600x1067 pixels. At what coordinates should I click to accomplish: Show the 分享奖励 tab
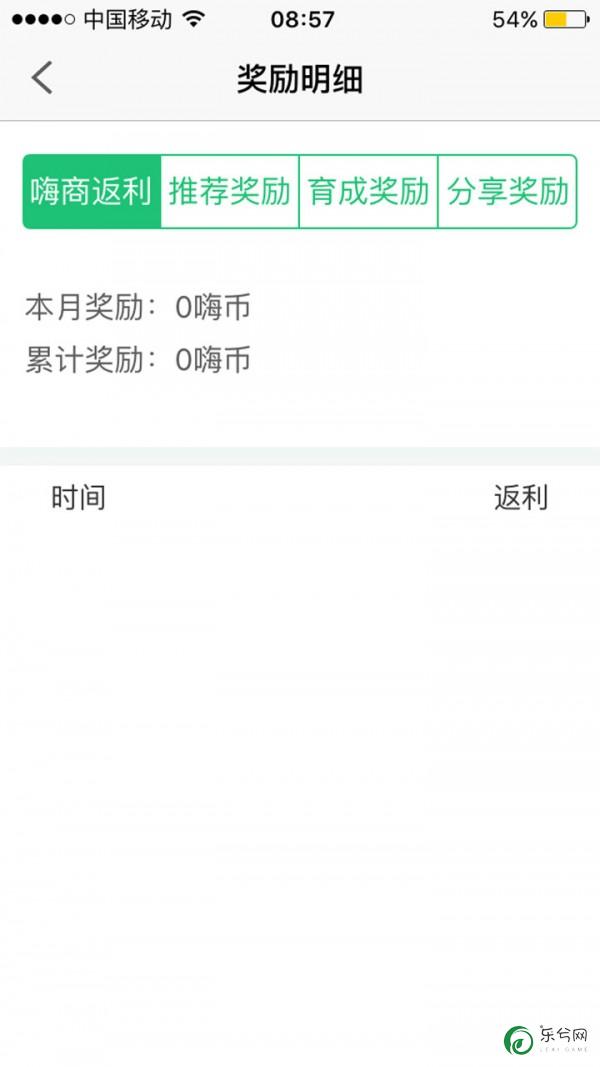tap(507, 191)
